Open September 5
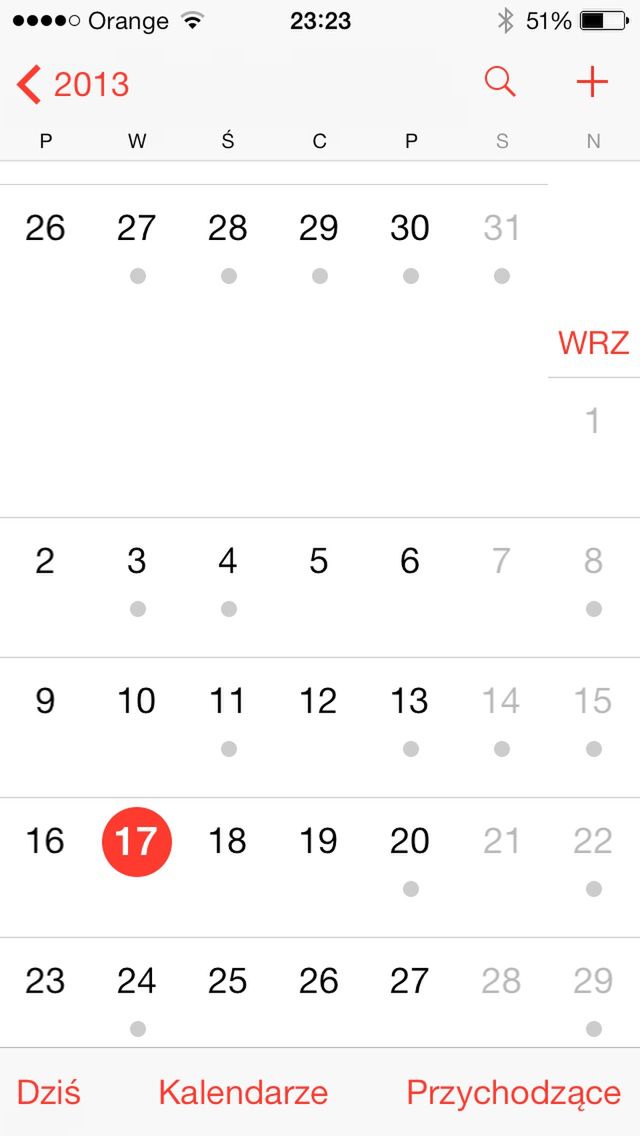The width and height of the screenshot is (640, 1136). [319, 562]
